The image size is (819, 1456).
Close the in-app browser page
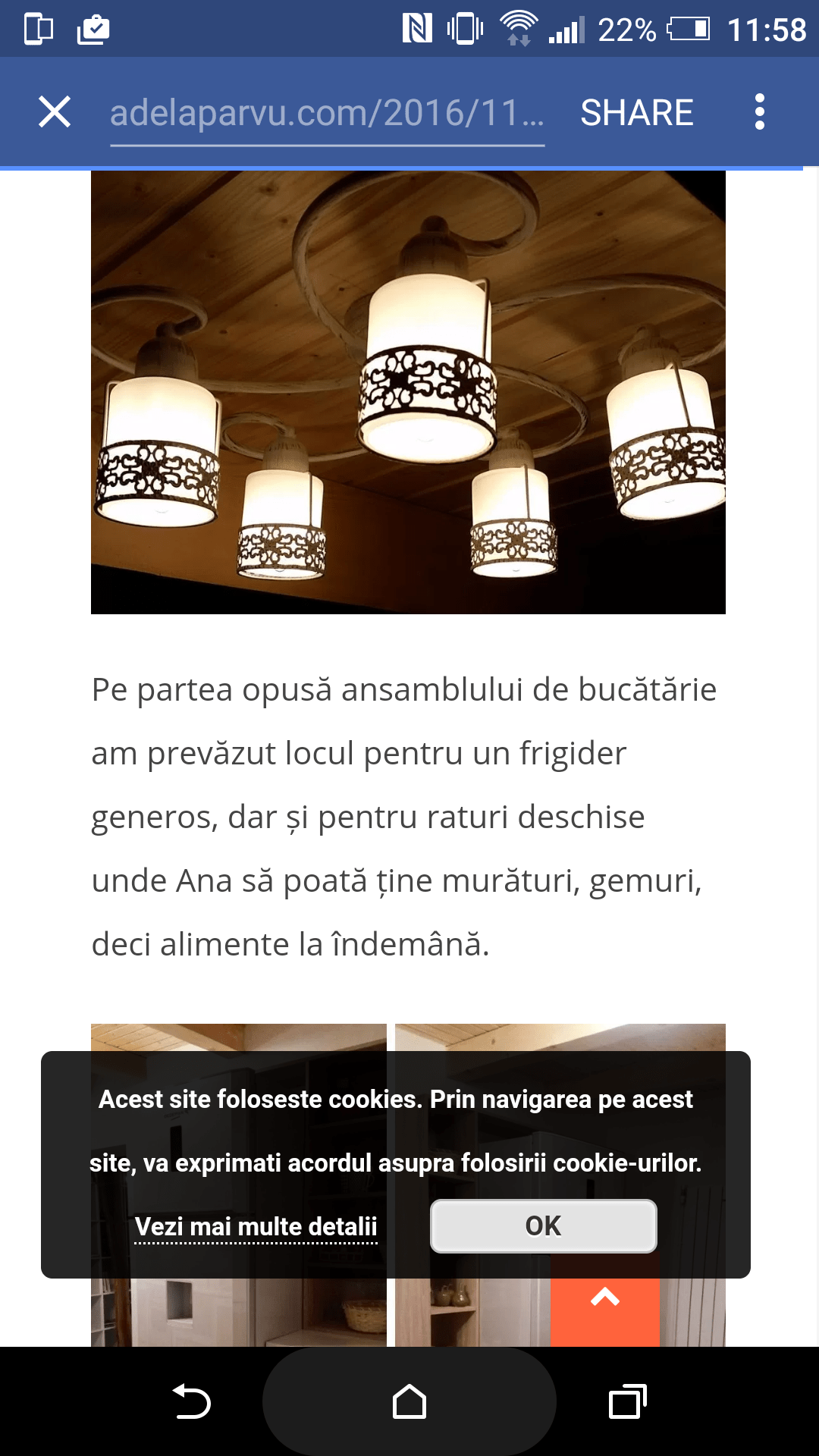[x=55, y=112]
